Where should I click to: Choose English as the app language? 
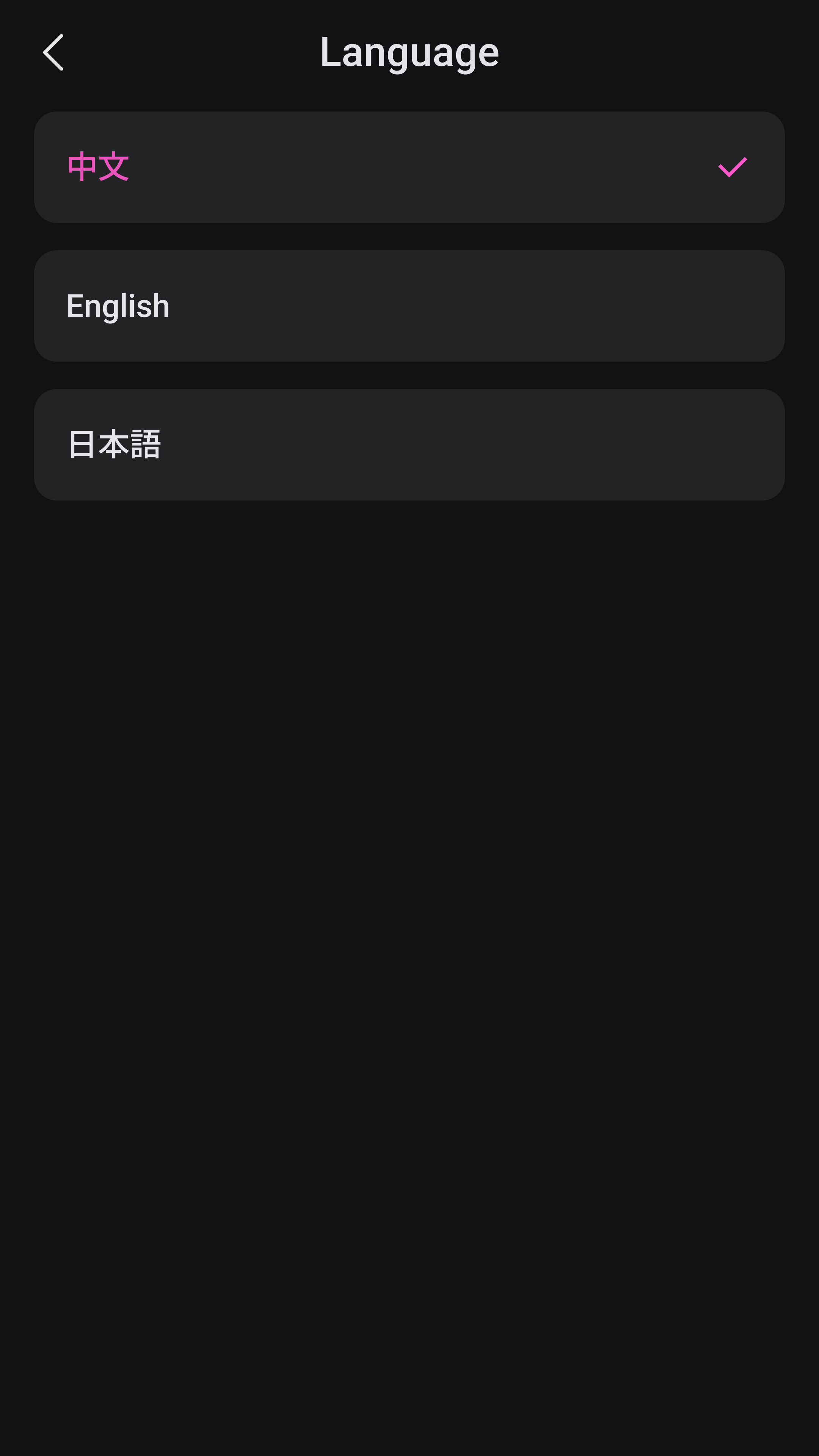[x=409, y=305]
